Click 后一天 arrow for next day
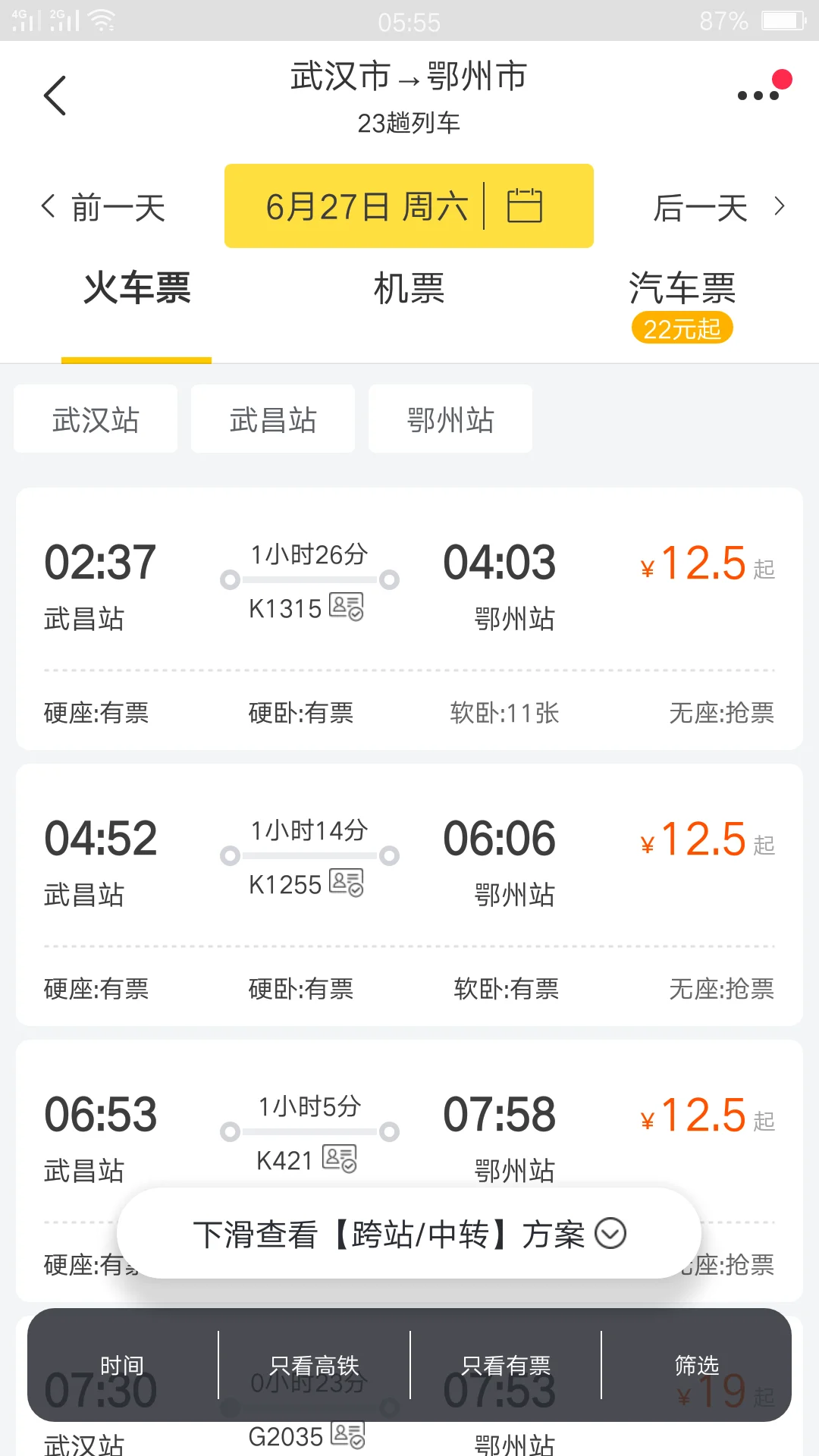Image resolution: width=819 pixels, height=1456 pixels. [x=717, y=206]
